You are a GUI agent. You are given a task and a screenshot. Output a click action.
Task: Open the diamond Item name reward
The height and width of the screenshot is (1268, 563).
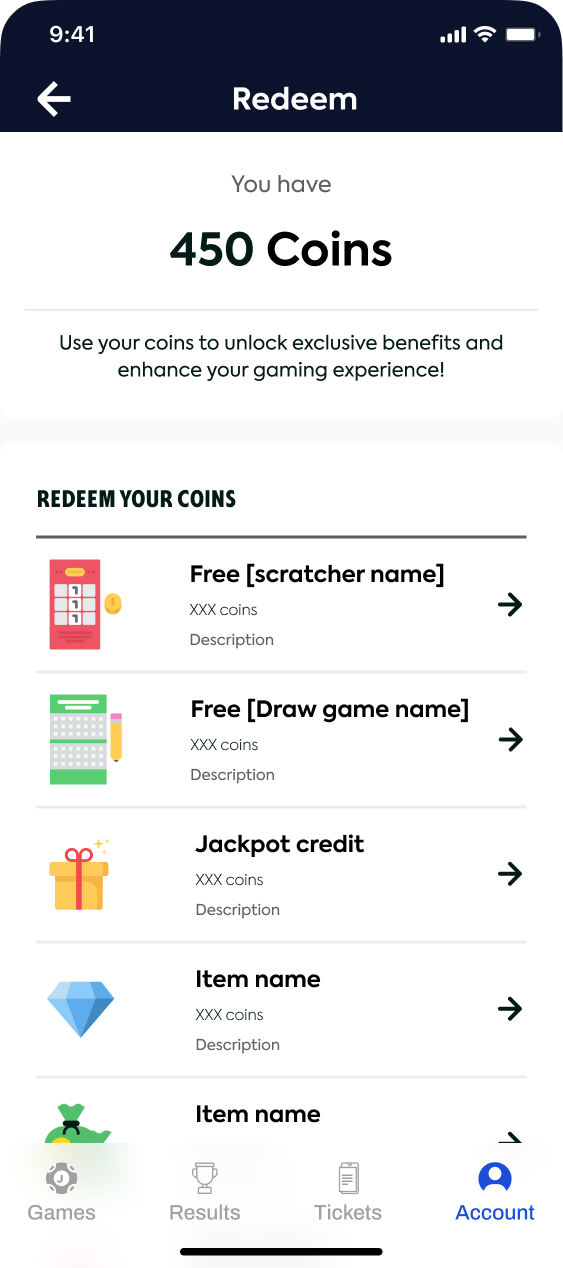pyautogui.click(x=281, y=1010)
